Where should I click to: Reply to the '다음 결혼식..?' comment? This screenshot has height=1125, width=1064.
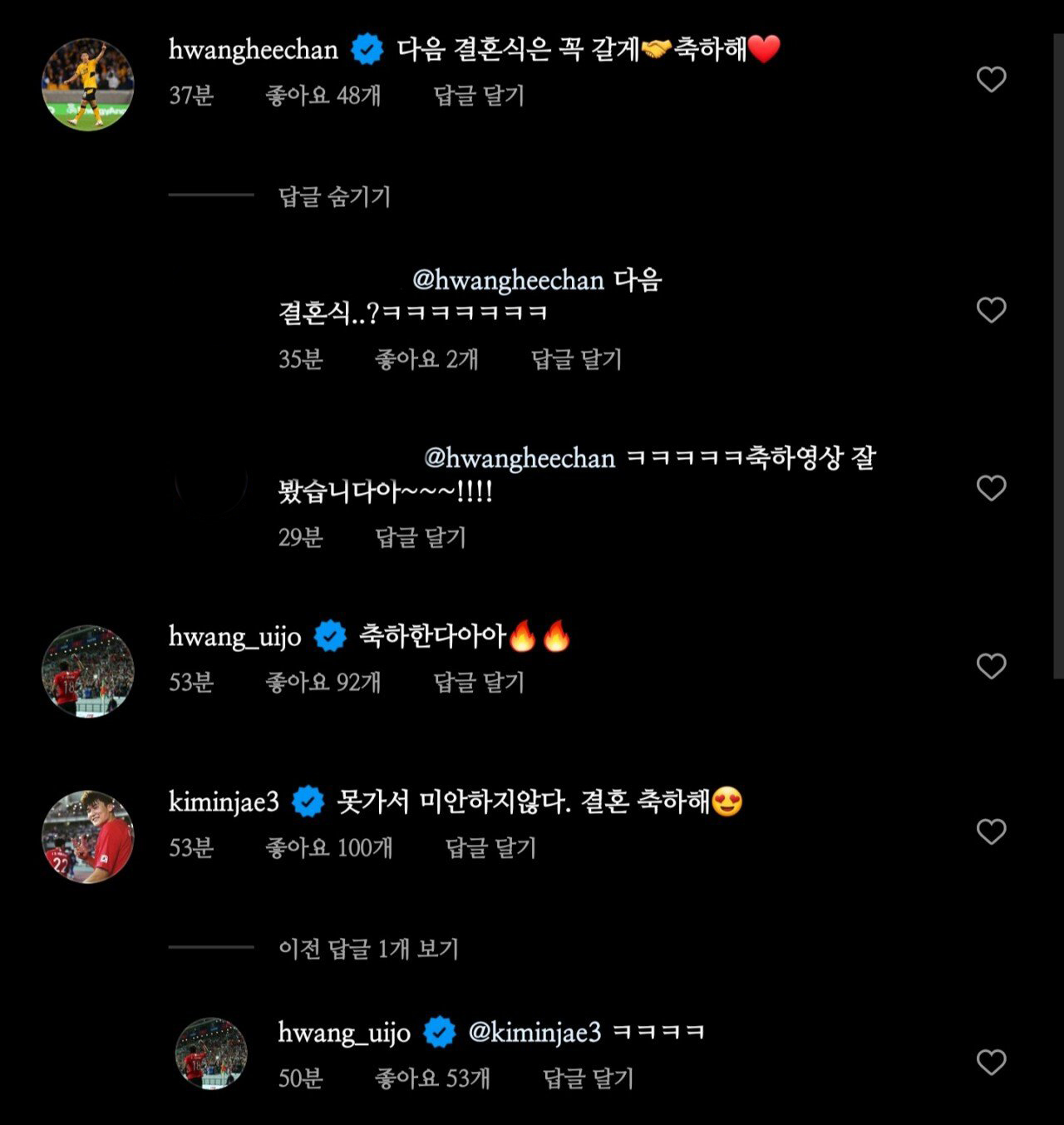[576, 359]
